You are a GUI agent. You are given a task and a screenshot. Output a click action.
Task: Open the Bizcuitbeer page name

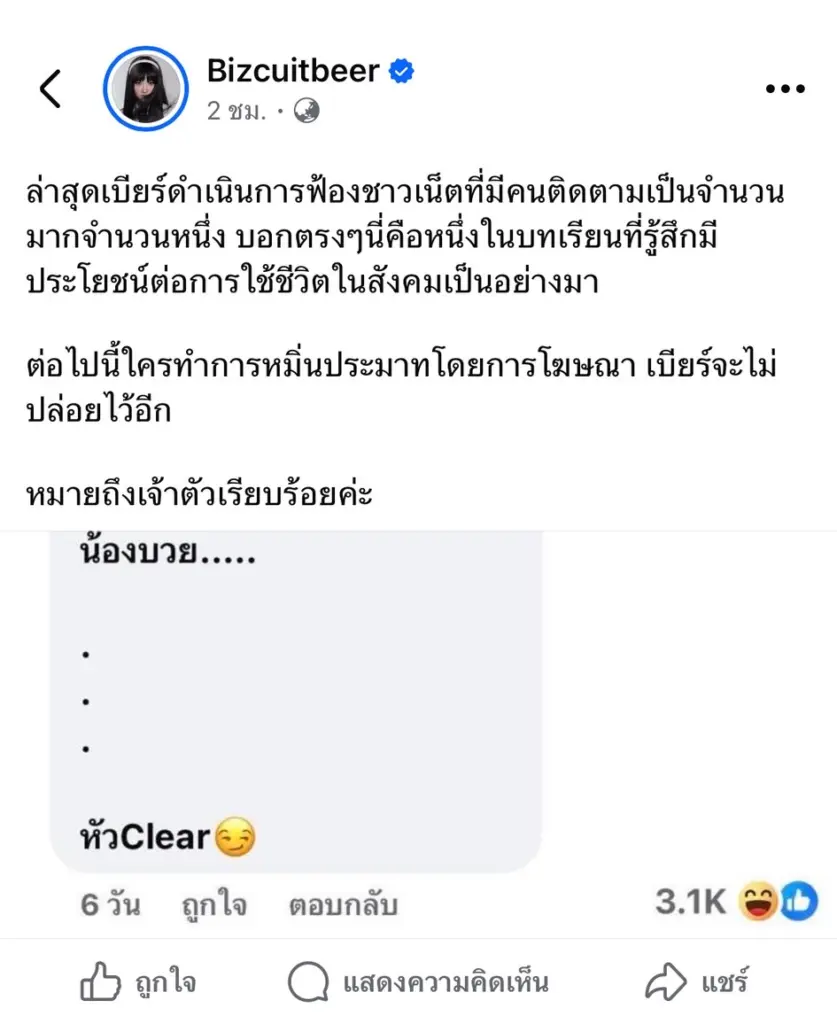293,71
